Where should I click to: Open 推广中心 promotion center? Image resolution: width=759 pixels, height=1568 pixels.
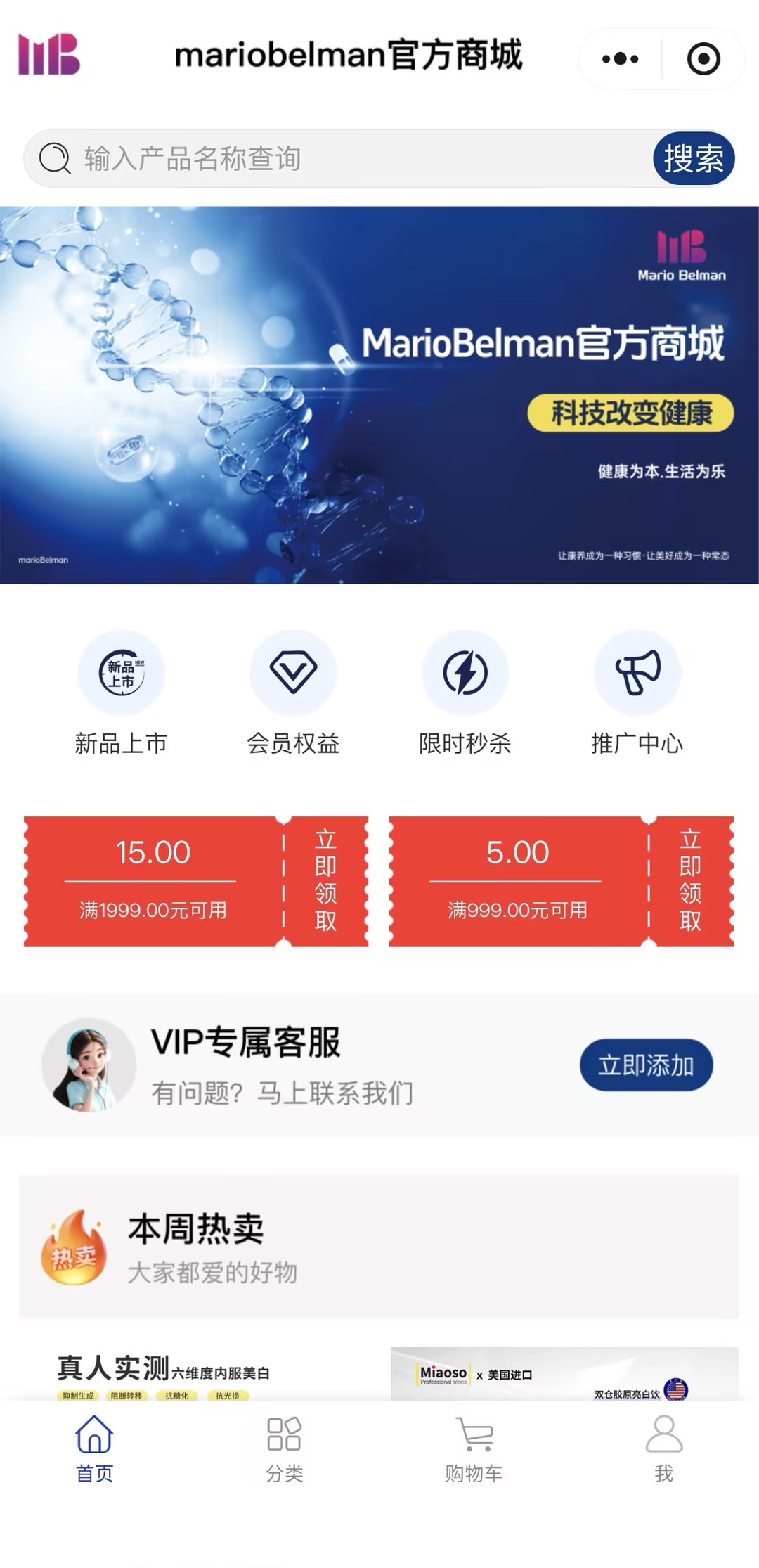(637, 693)
